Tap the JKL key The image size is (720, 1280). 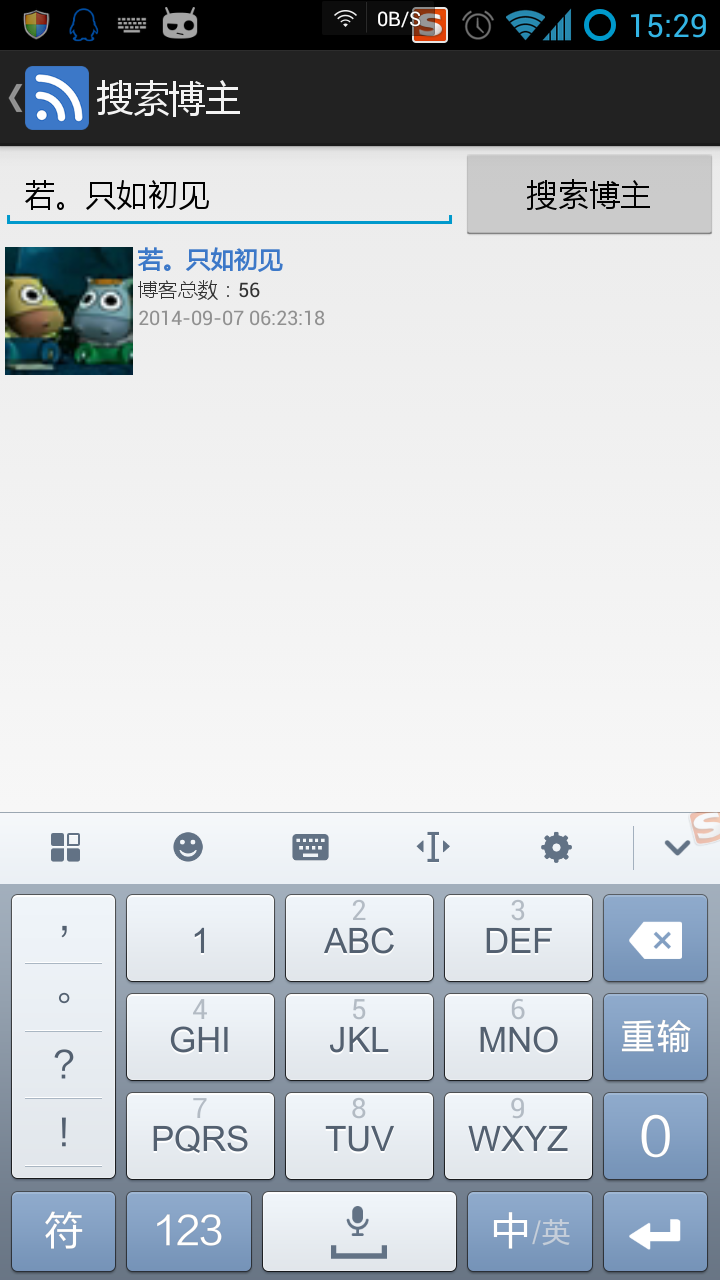pyautogui.click(x=359, y=1037)
